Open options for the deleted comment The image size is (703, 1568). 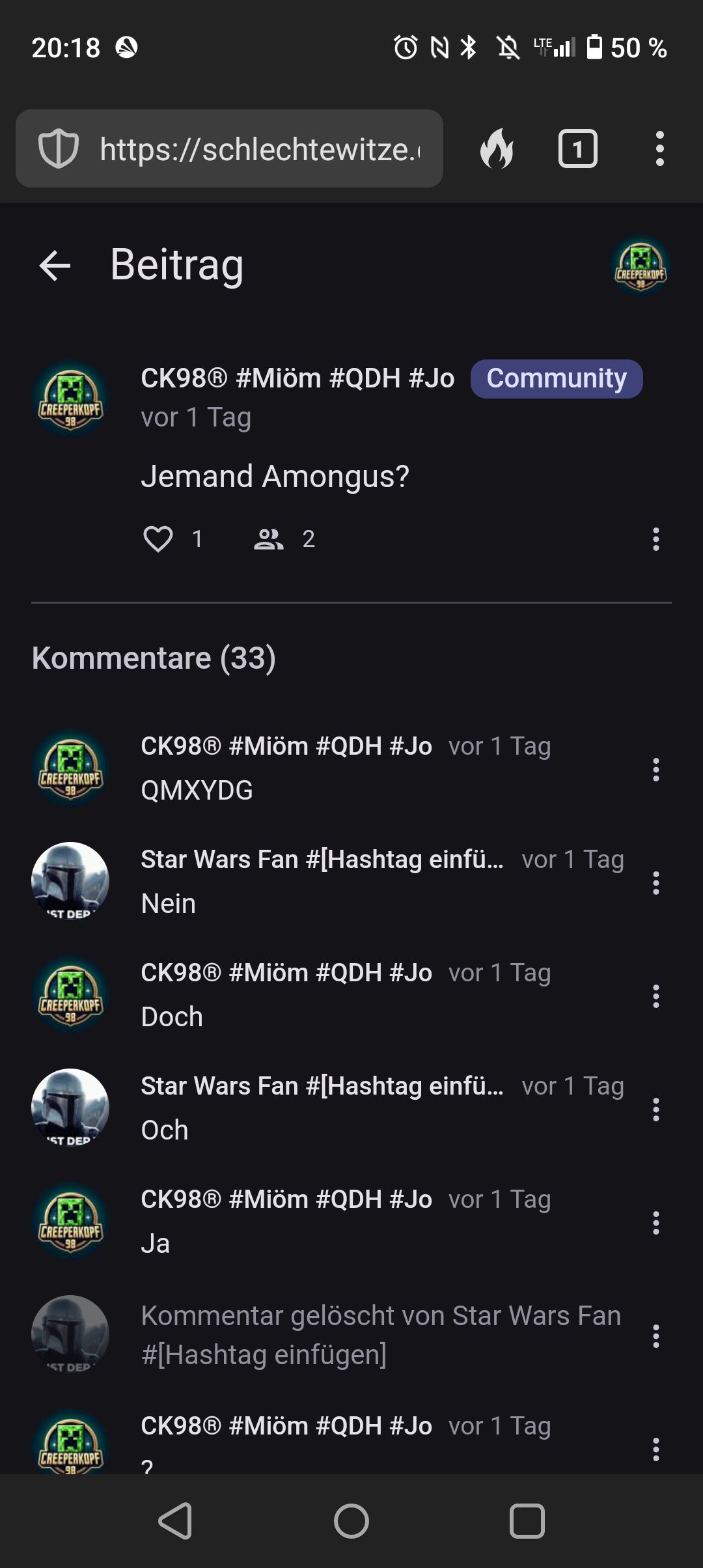pos(655,1336)
